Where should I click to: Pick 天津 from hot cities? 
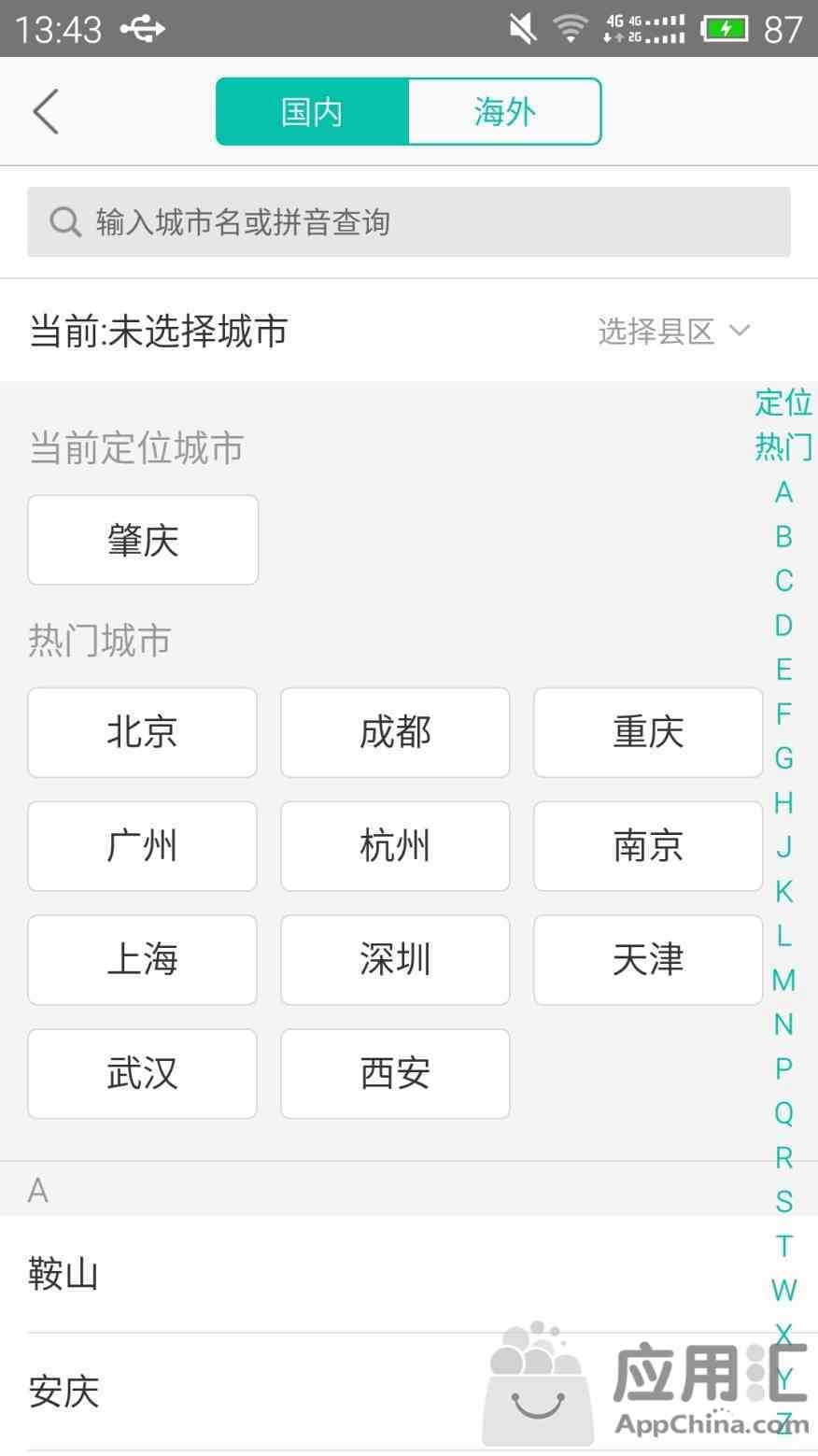648,960
